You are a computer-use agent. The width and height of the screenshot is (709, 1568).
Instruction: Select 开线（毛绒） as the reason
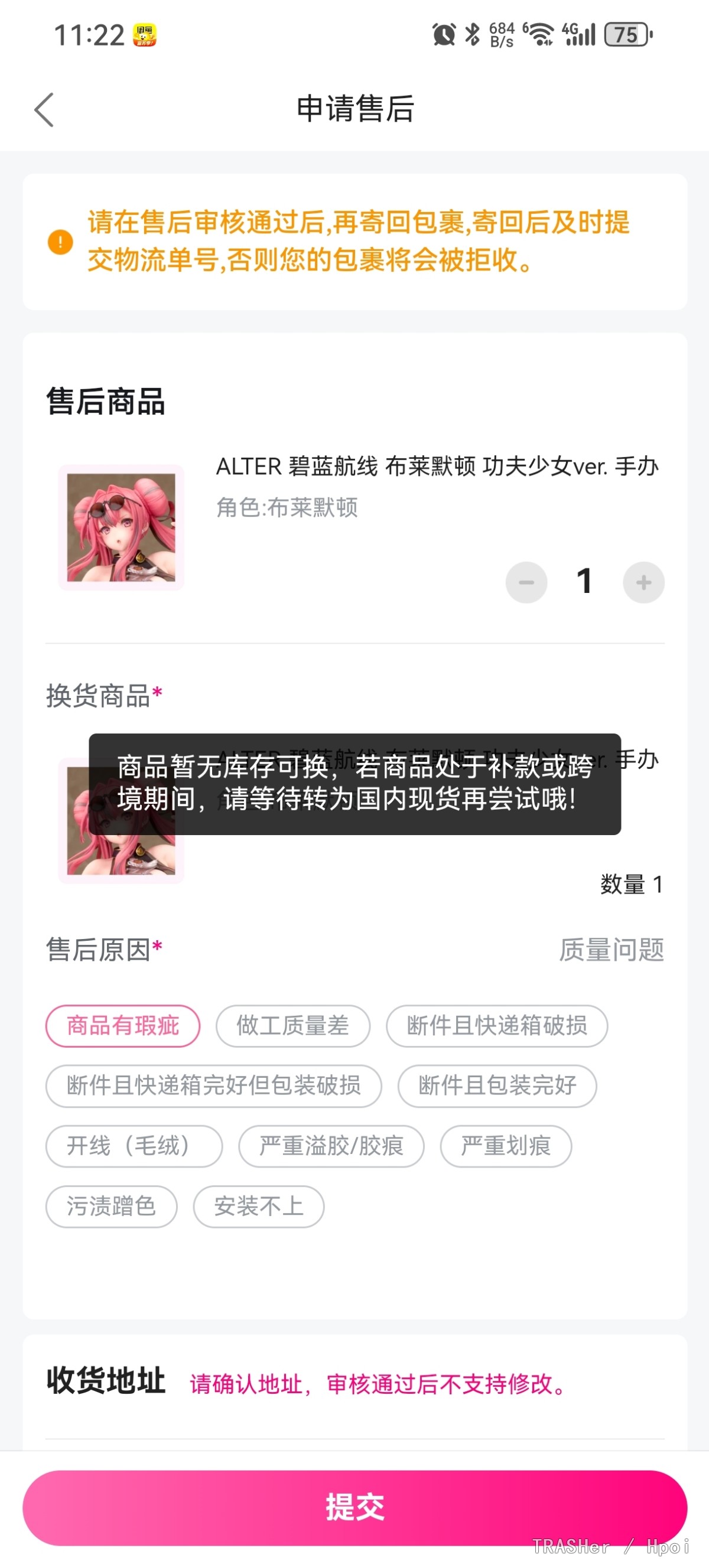tap(134, 1145)
